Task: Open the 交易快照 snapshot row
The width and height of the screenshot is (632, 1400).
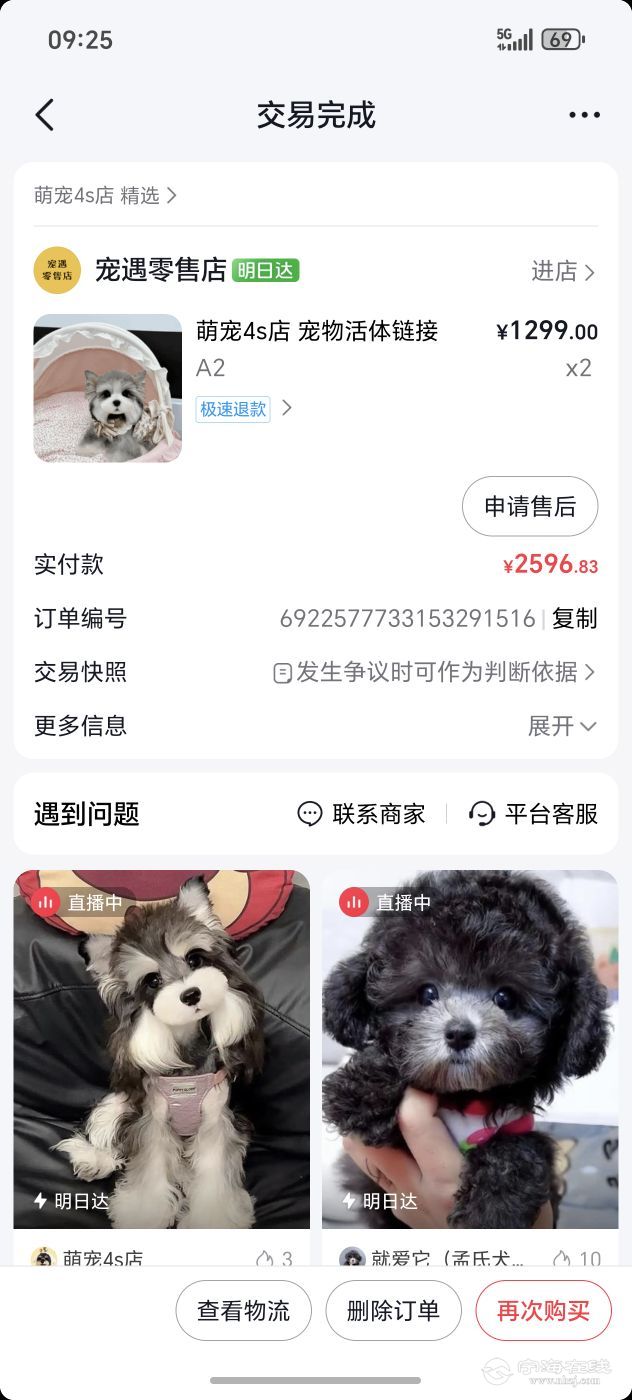Action: click(x=434, y=672)
